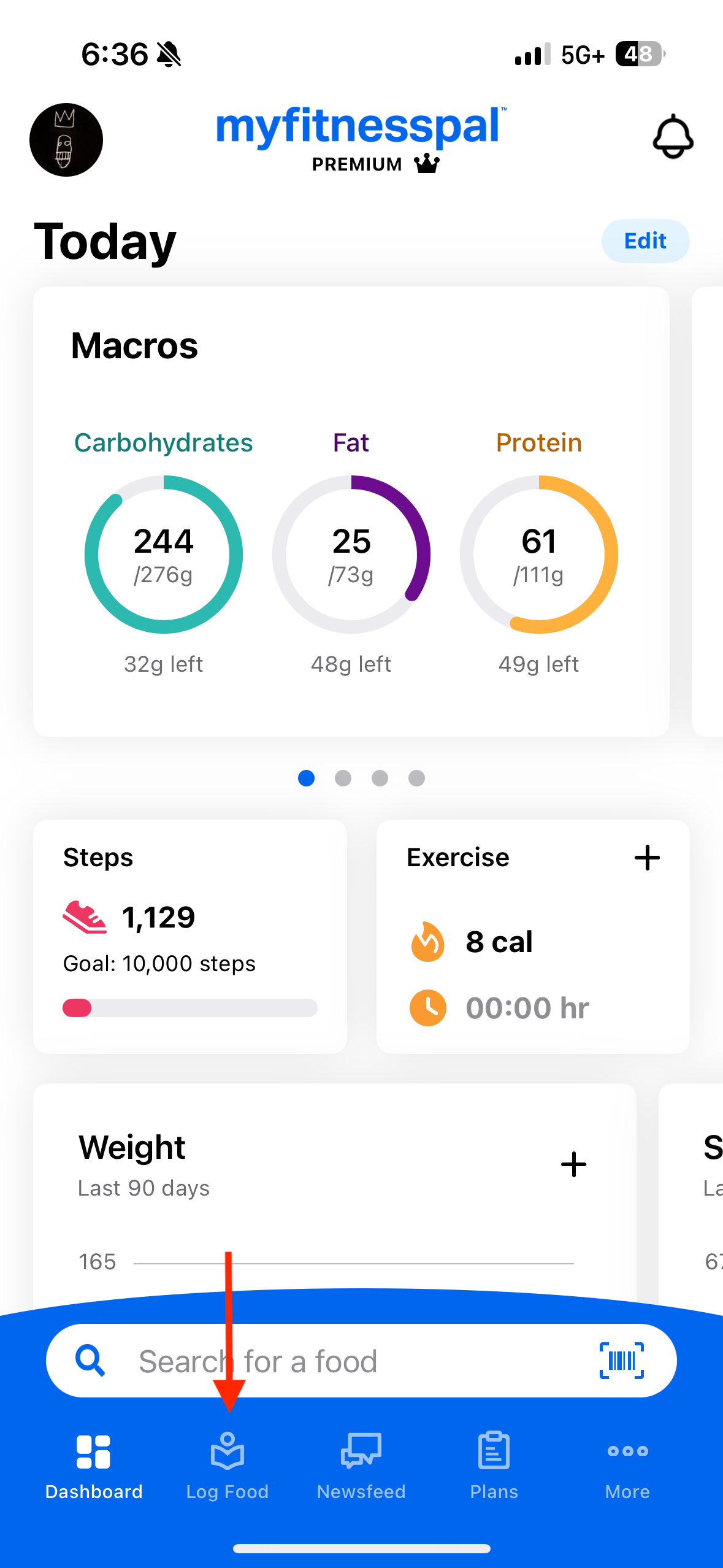Scan a barcode using the scanner icon

pyautogui.click(x=622, y=1361)
